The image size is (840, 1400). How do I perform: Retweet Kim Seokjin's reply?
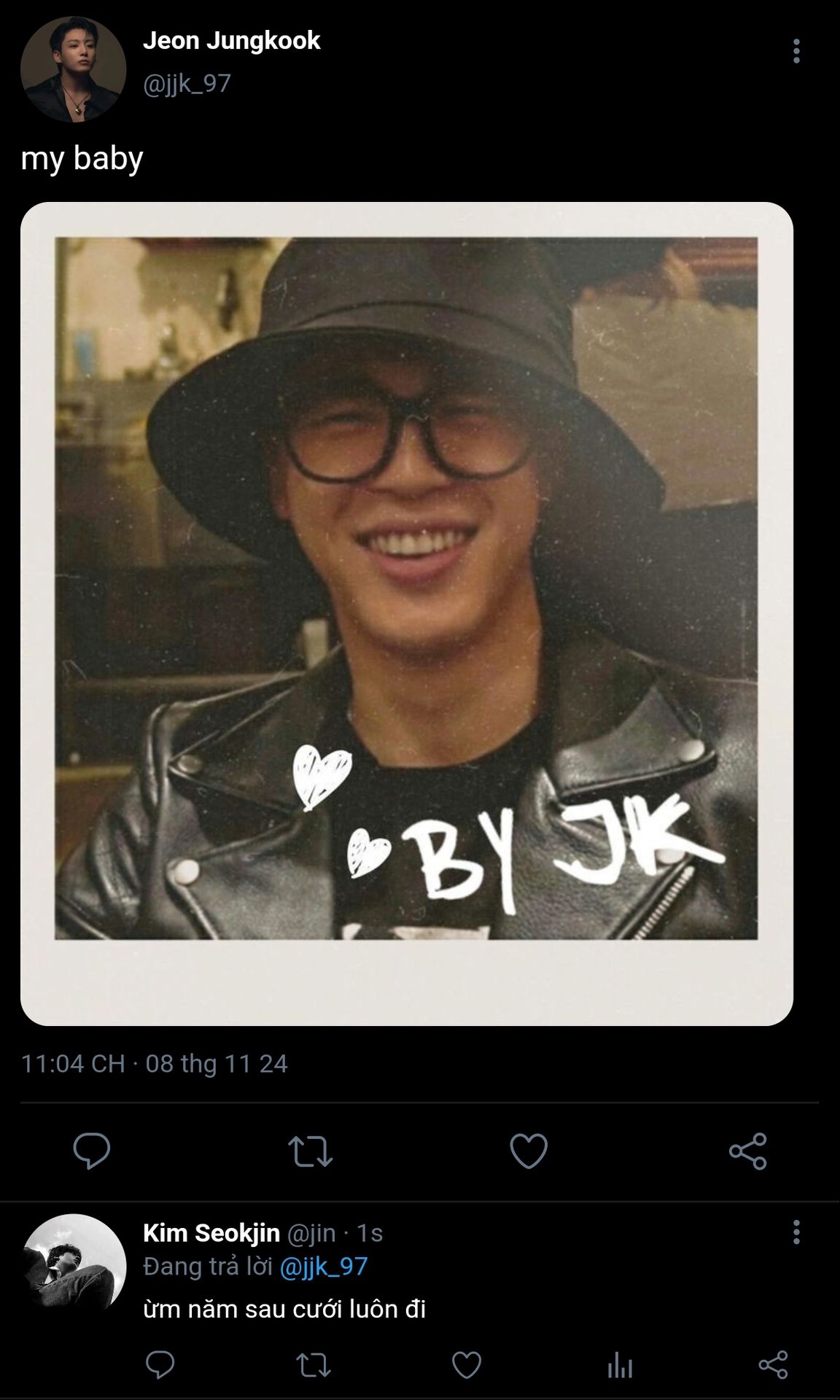pyautogui.click(x=314, y=1364)
